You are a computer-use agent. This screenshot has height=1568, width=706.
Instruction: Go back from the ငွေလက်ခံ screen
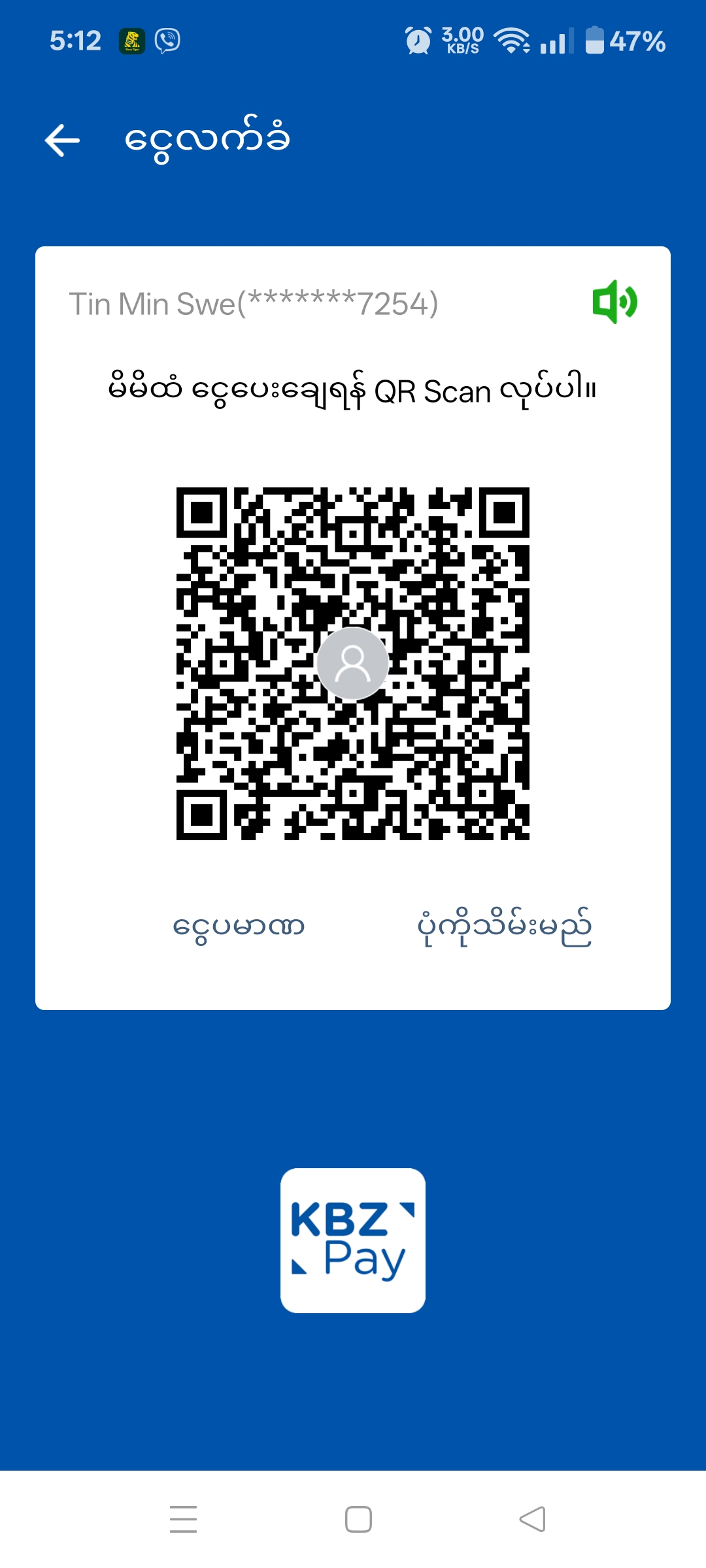(63, 140)
